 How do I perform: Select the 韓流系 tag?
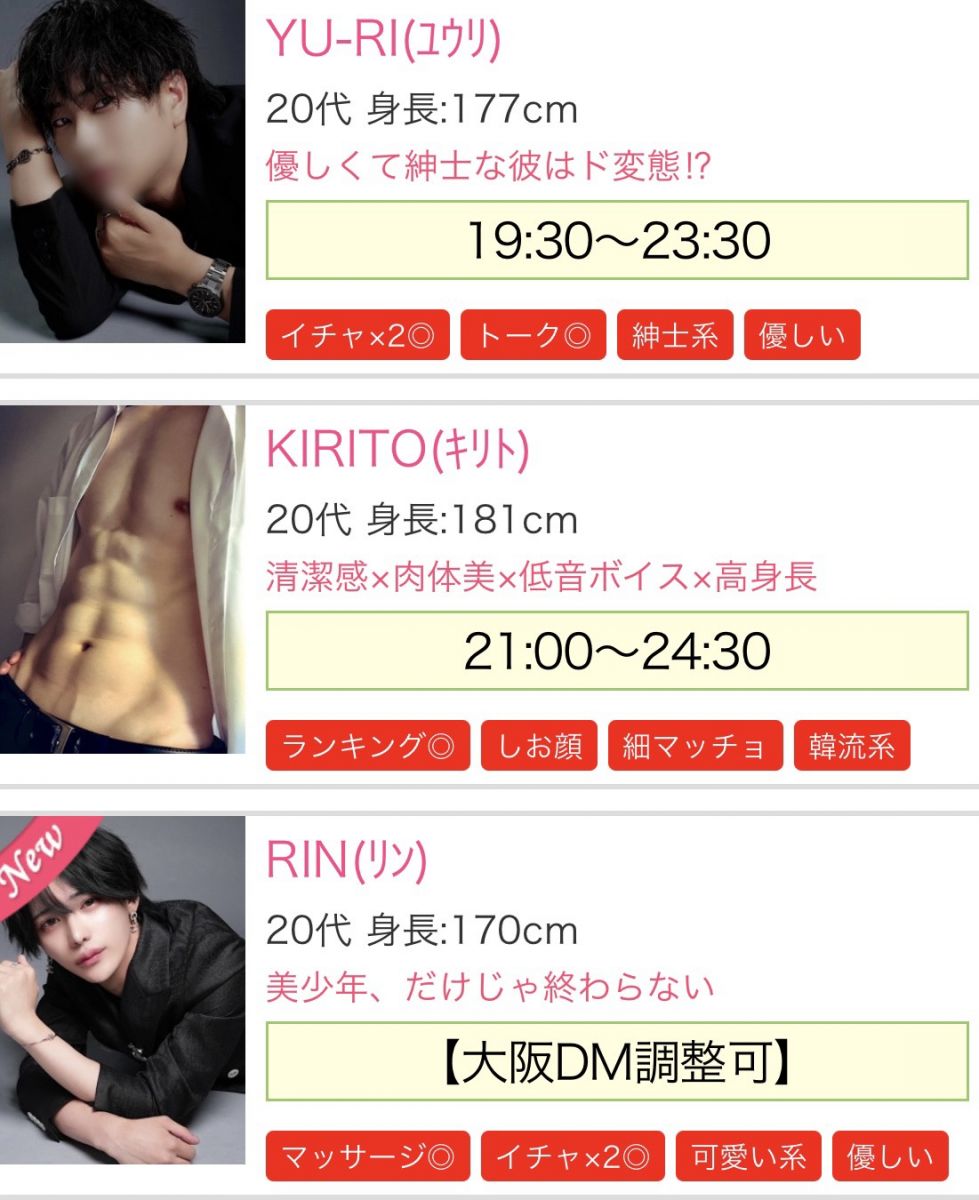coord(852,746)
